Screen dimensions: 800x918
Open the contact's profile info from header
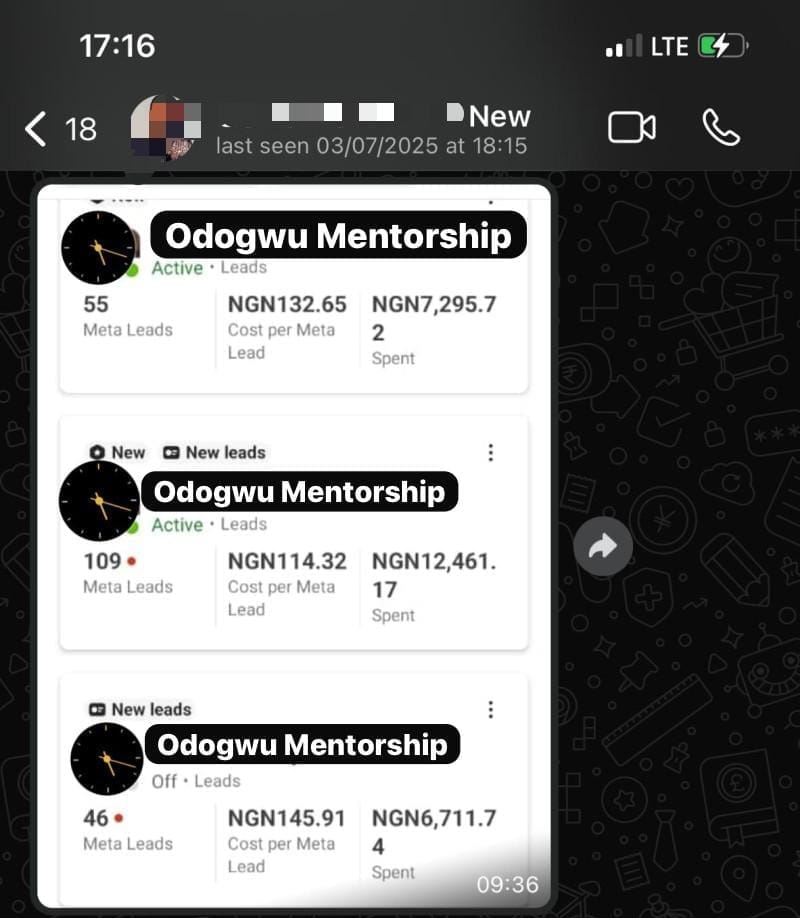pyautogui.click(x=370, y=130)
